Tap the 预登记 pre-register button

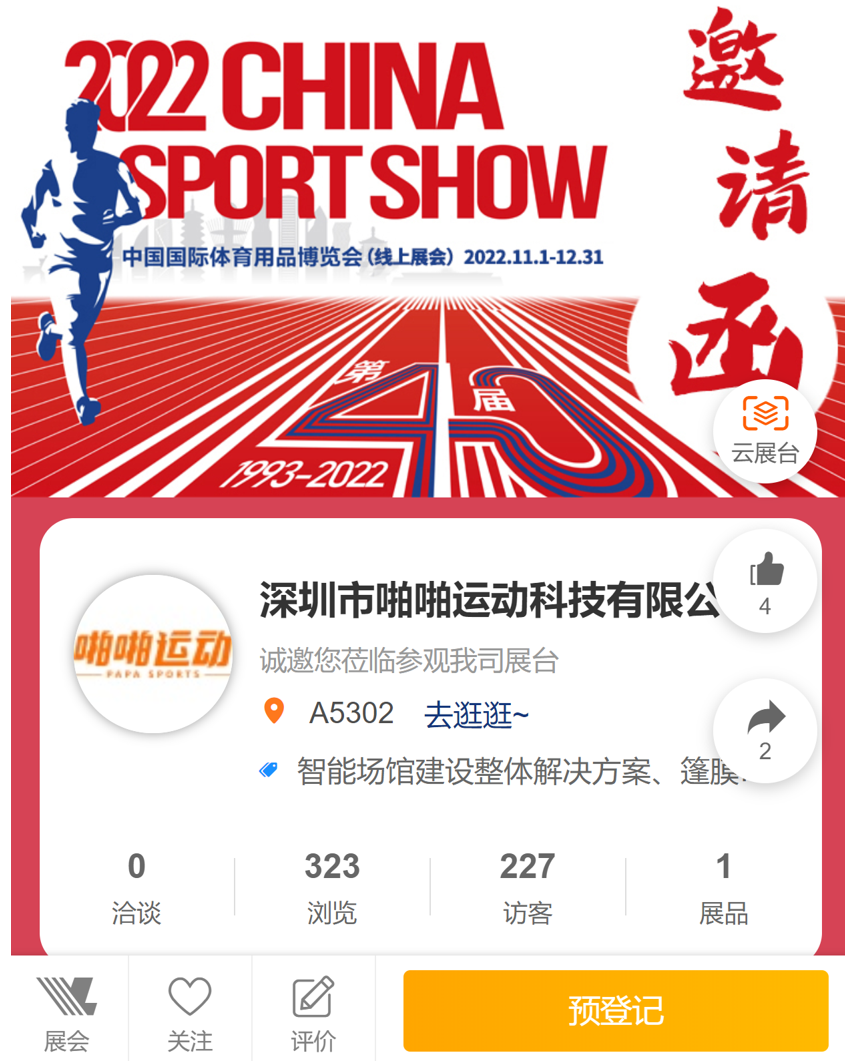(x=616, y=1010)
